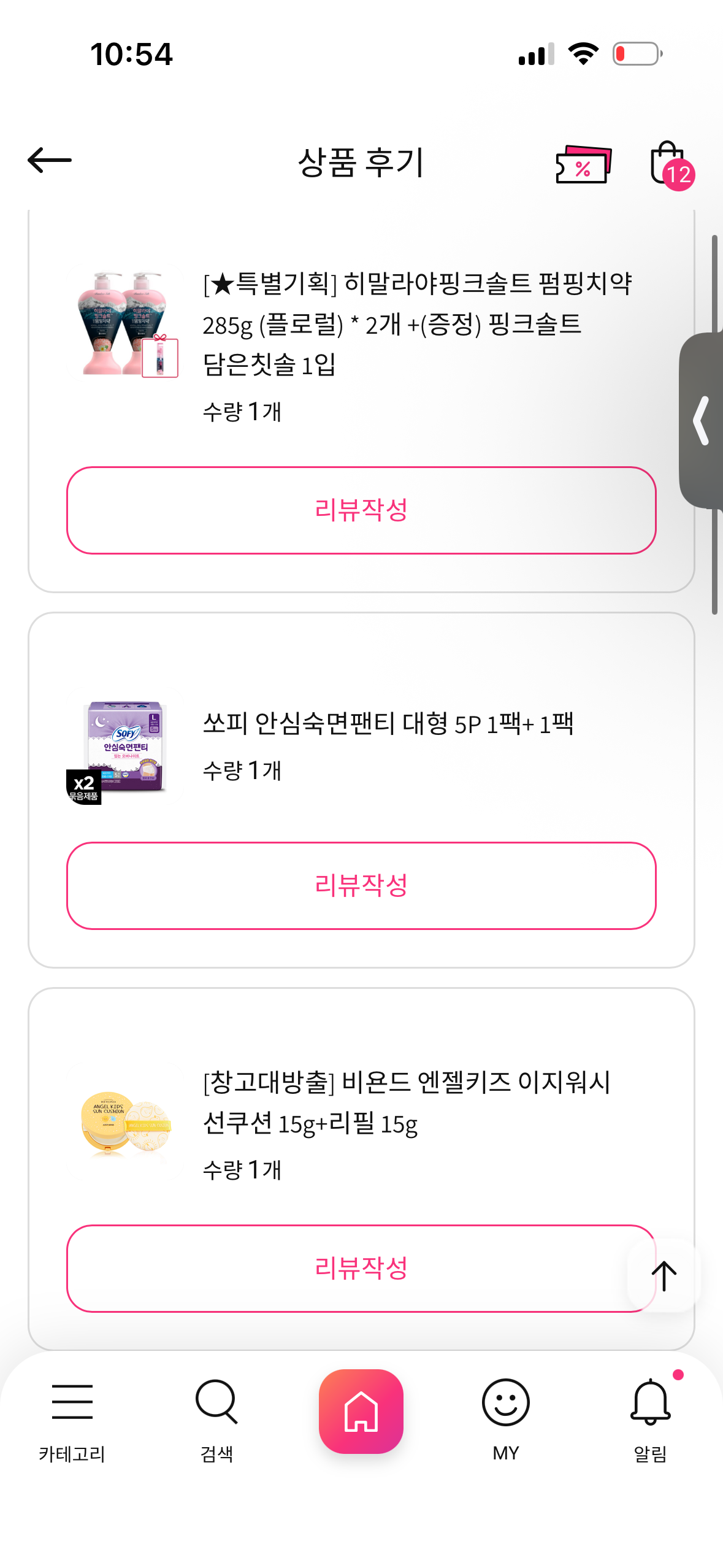This screenshot has width=723, height=1568.
Task: Go back using the arrow icon
Action: coord(50,161)
